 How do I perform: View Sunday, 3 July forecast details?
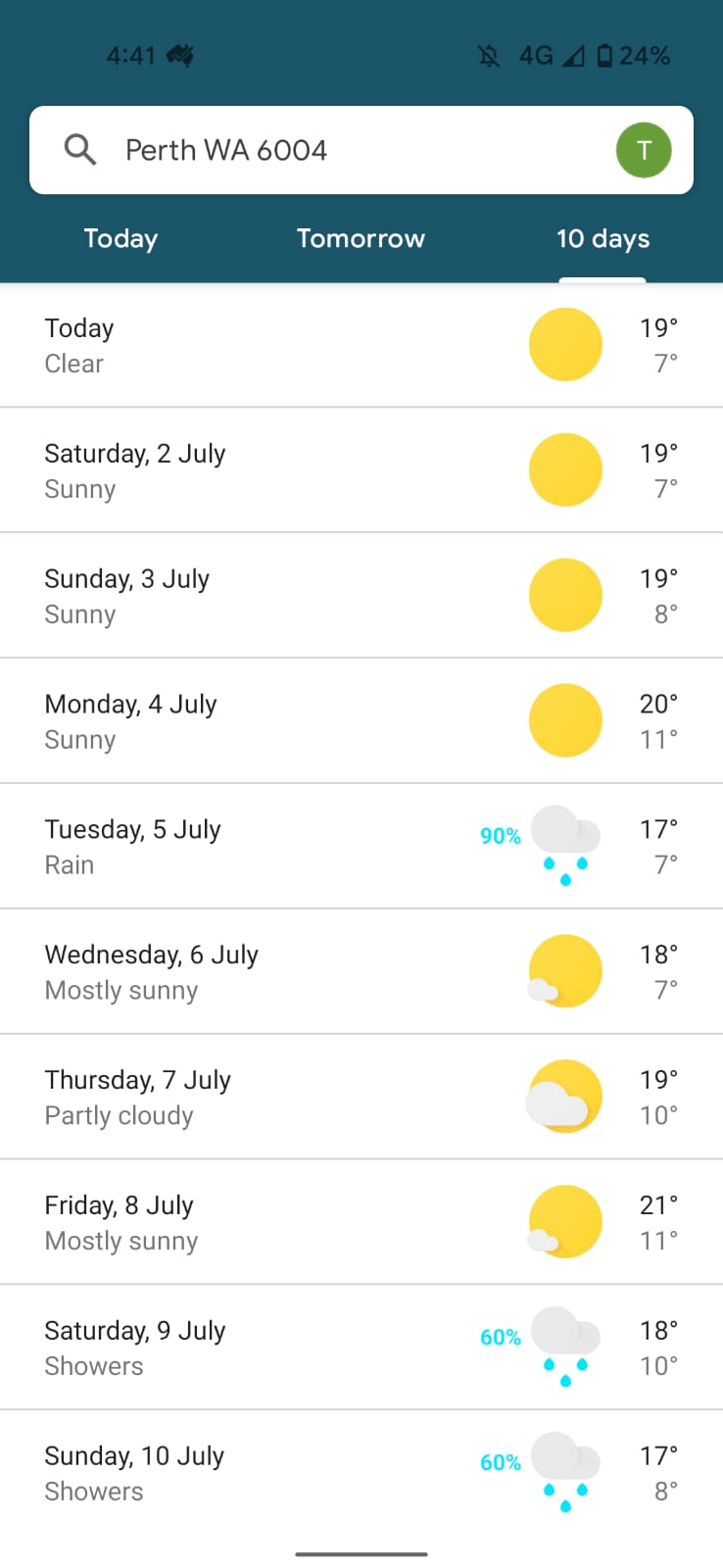pos(361,596)
